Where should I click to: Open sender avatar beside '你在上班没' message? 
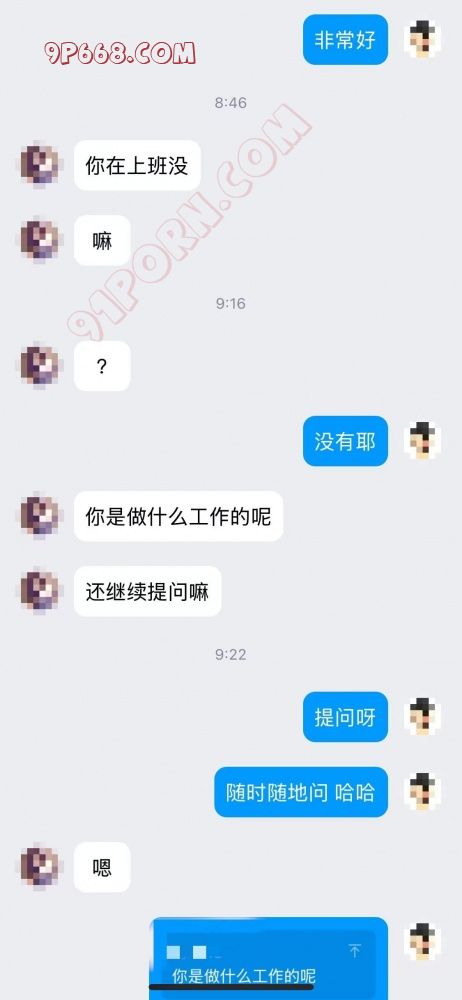tap(39, 165)
